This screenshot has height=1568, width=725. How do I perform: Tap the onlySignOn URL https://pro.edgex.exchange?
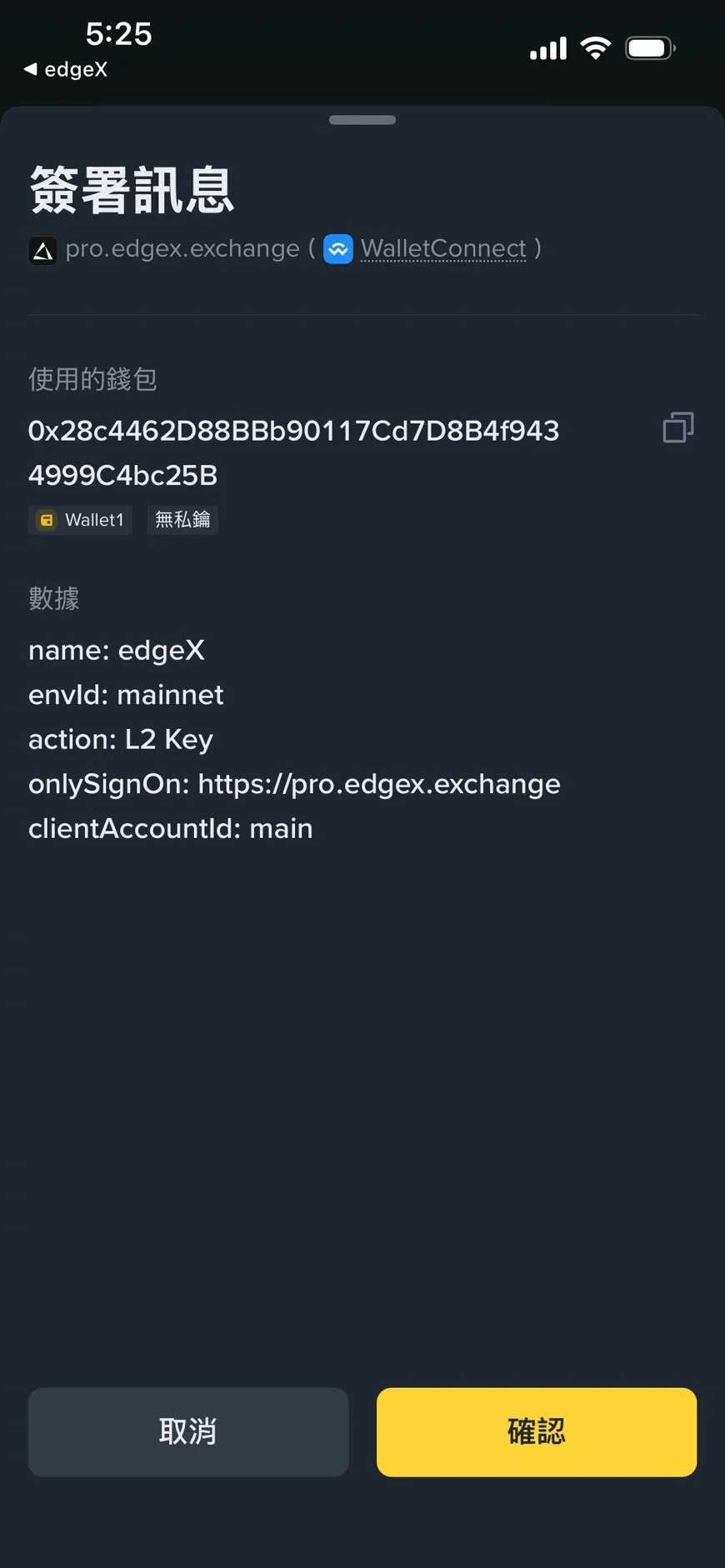pos(377,783)
